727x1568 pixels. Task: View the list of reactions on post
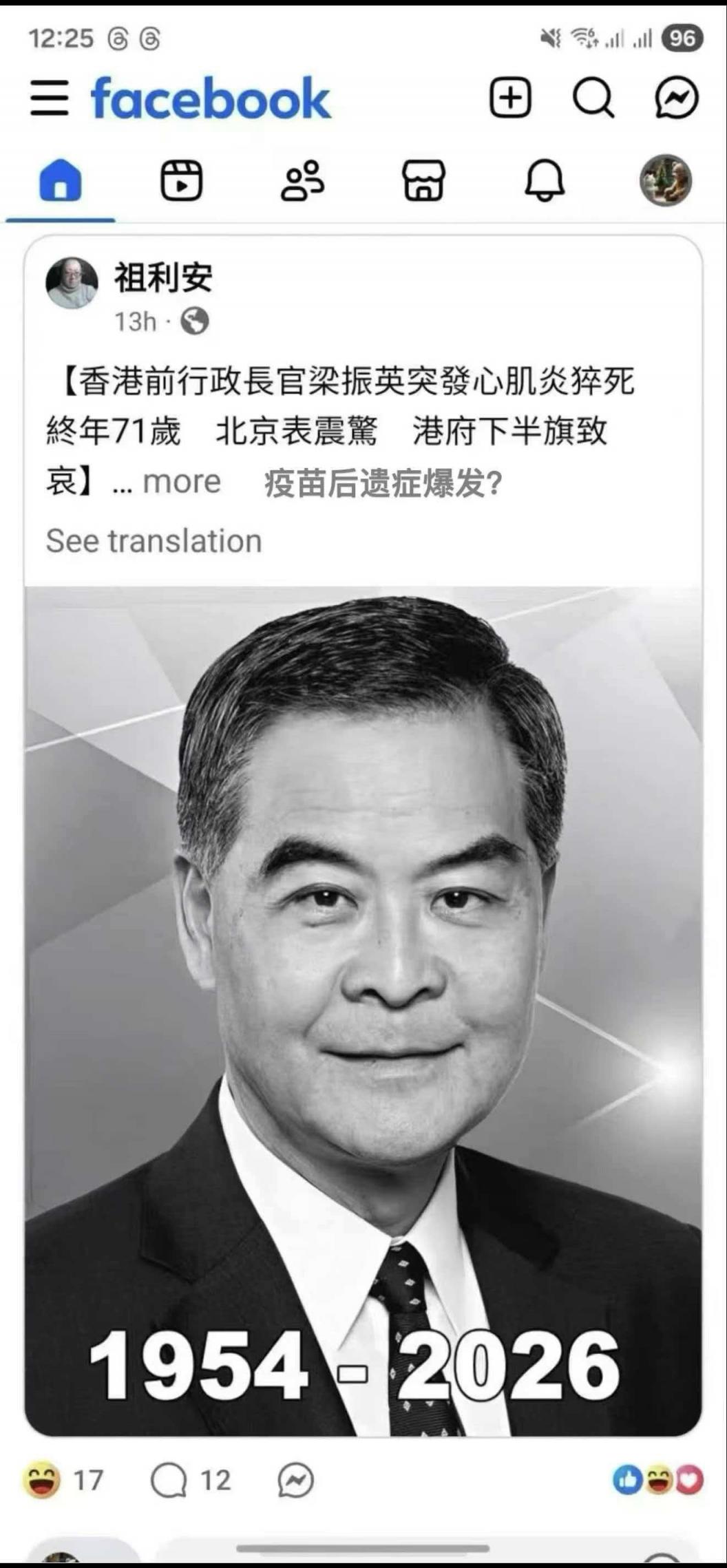[658, 1480]
